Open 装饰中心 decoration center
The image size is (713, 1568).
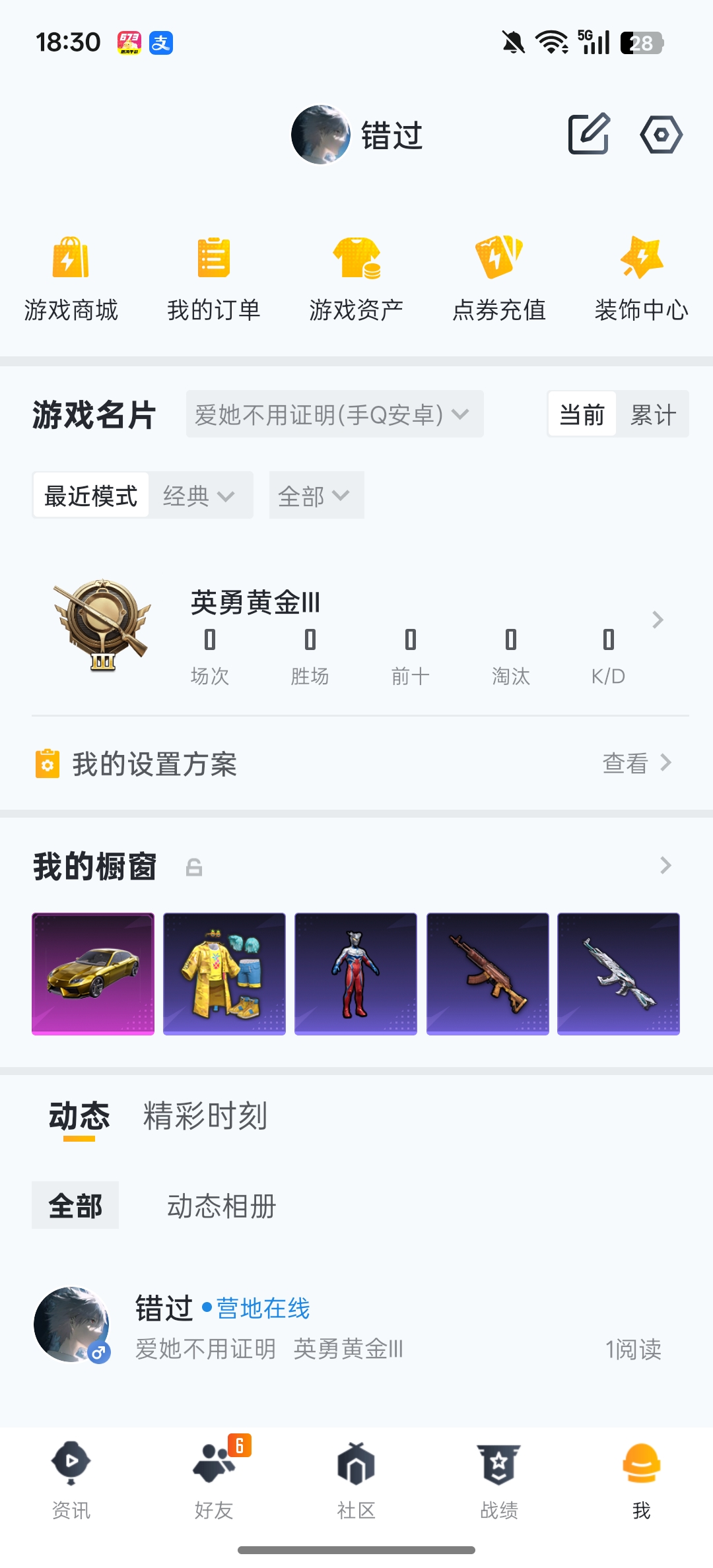(641, 278)
